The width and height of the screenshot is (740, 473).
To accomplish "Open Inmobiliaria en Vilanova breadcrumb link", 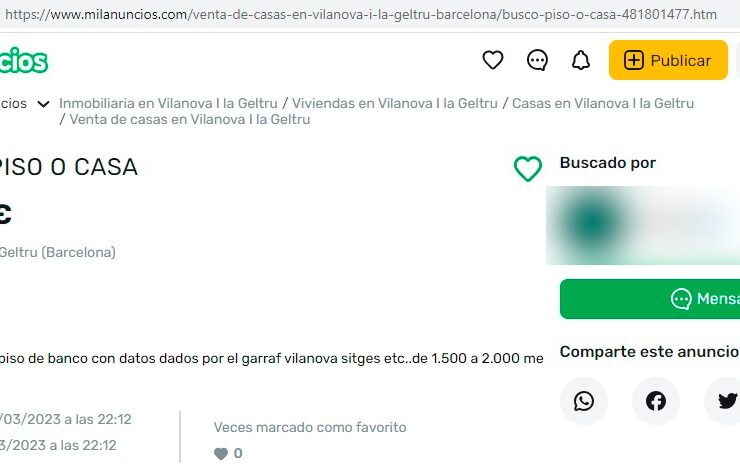I will (x=169, y=103).
